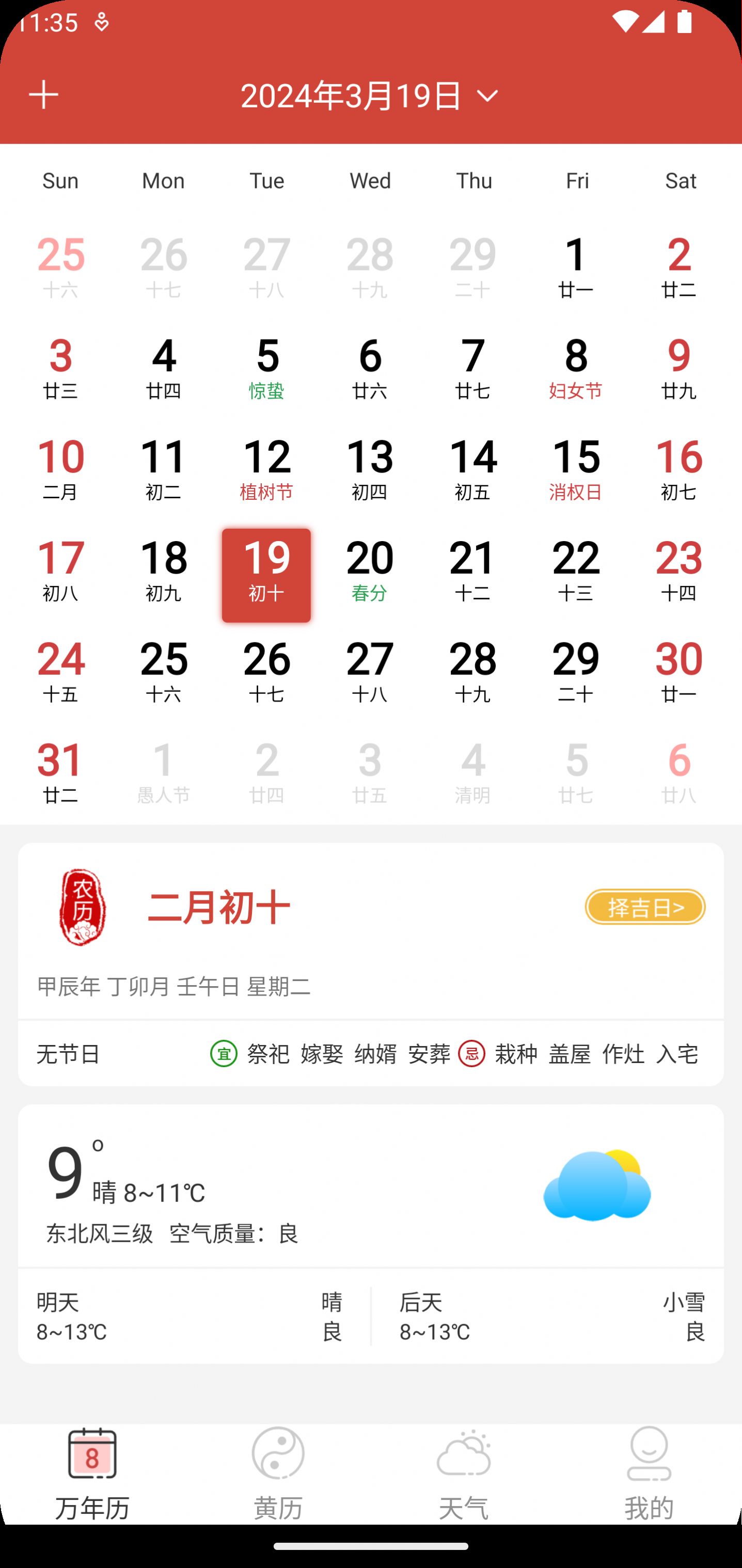Viewport: 742px width, 1568px height.
Task: Select March 1 (廿一) on the calendar
Action: (x=575, y=266)
